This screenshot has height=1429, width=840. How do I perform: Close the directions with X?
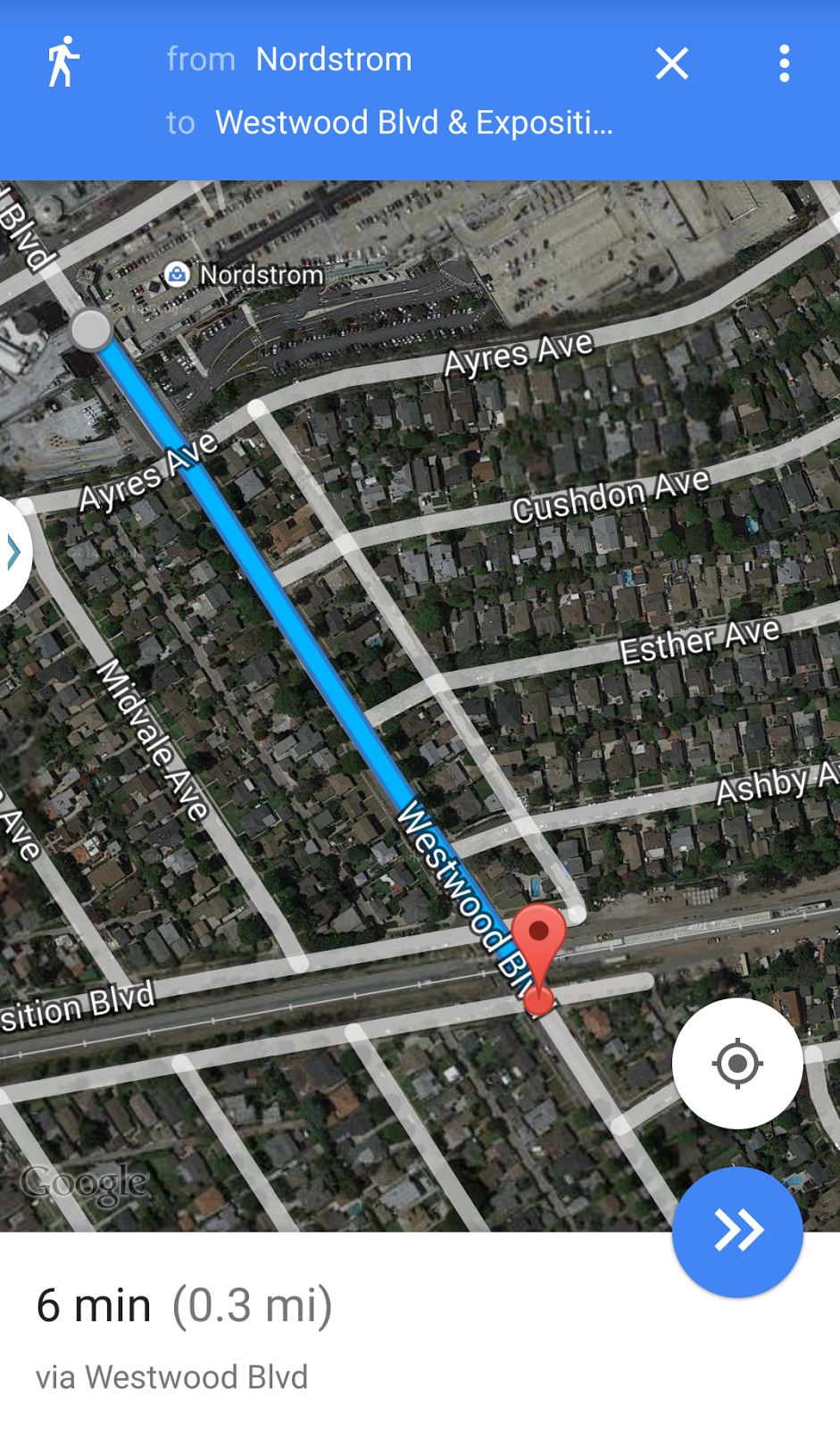click(x=671, y=63)
